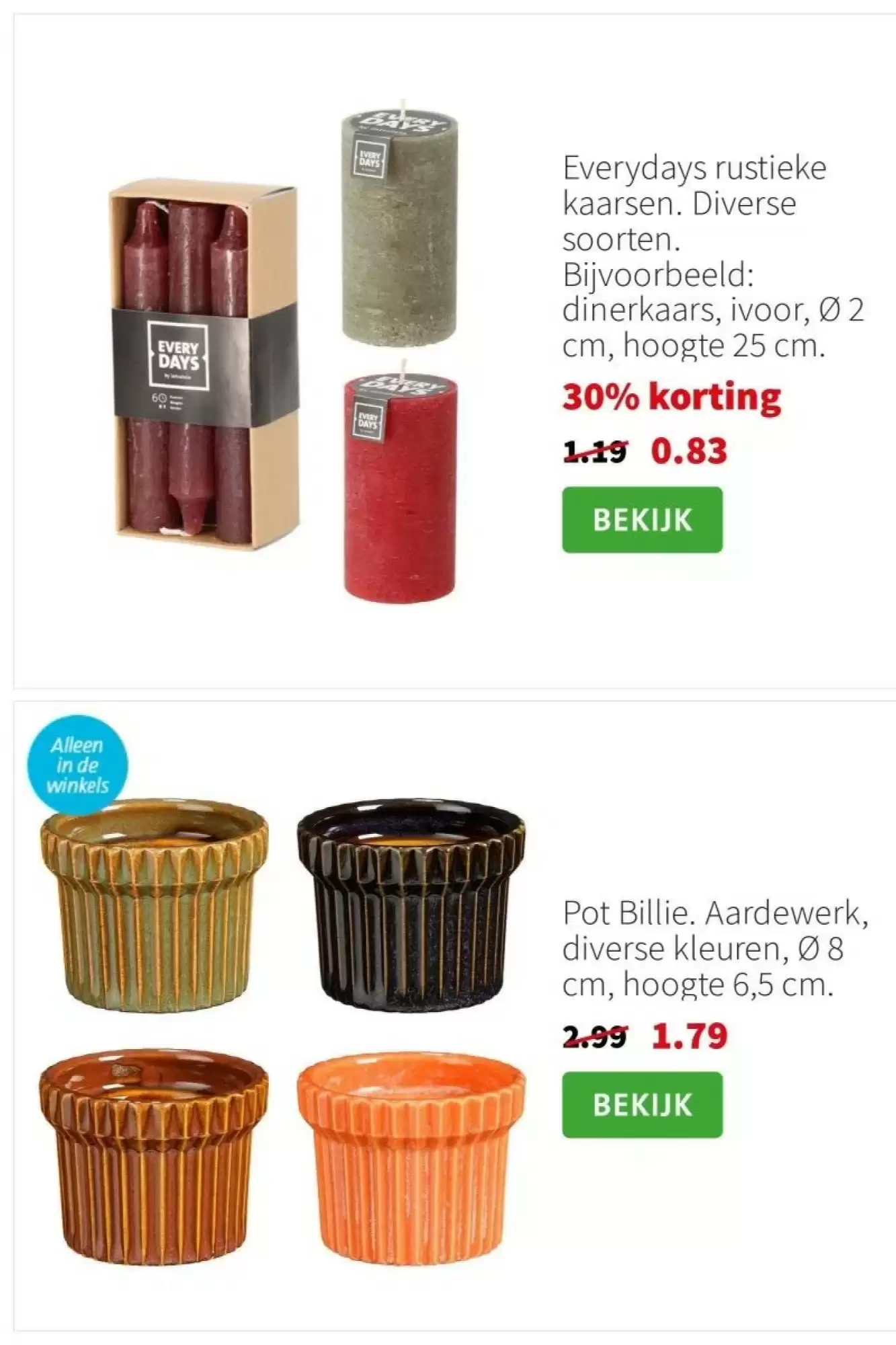Image resolution: width=896 pixels, height=1345 pixels.
Task: Open the Pot Billie product image
Action: 282,1029
